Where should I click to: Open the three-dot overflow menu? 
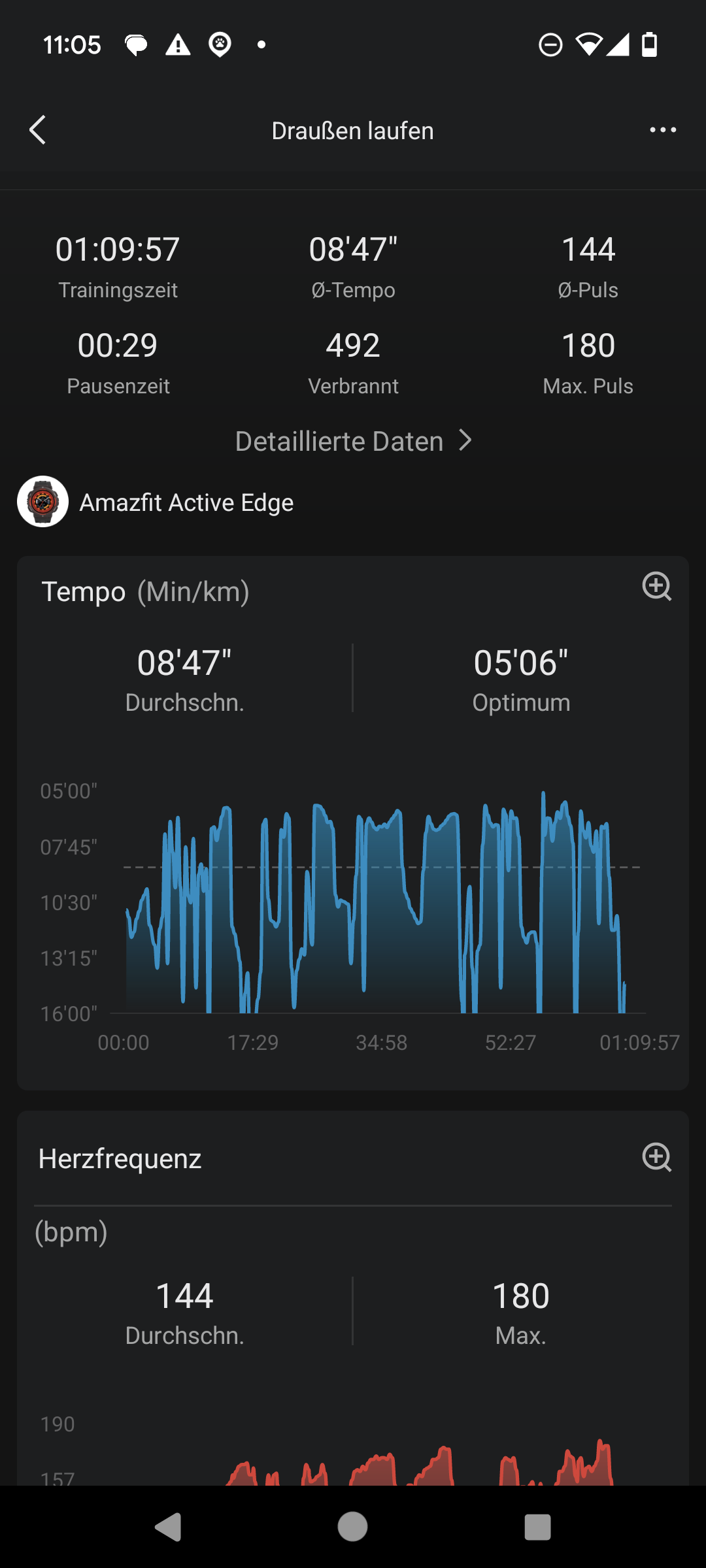pos(663,130)
